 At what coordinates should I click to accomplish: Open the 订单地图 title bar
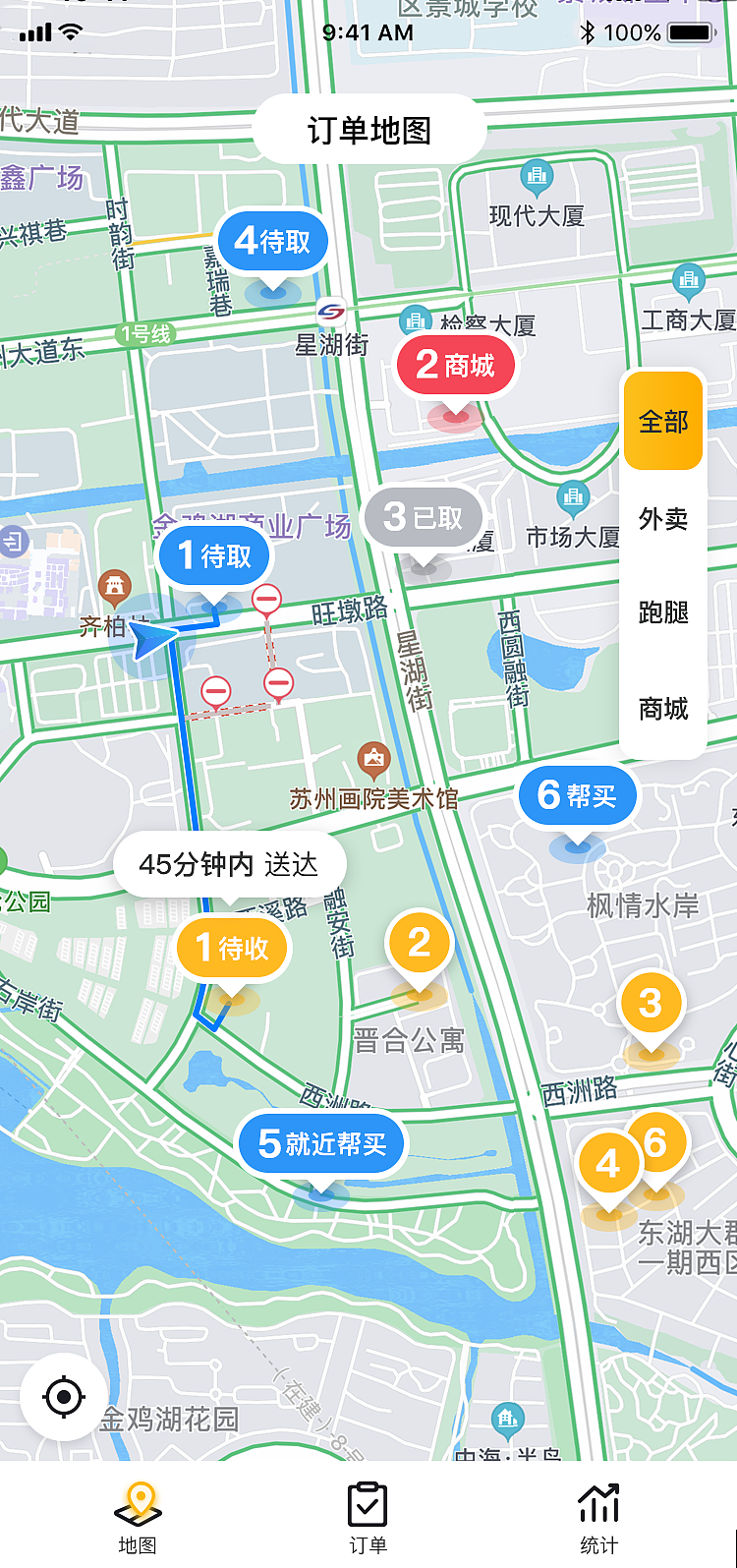coord(368,128)
